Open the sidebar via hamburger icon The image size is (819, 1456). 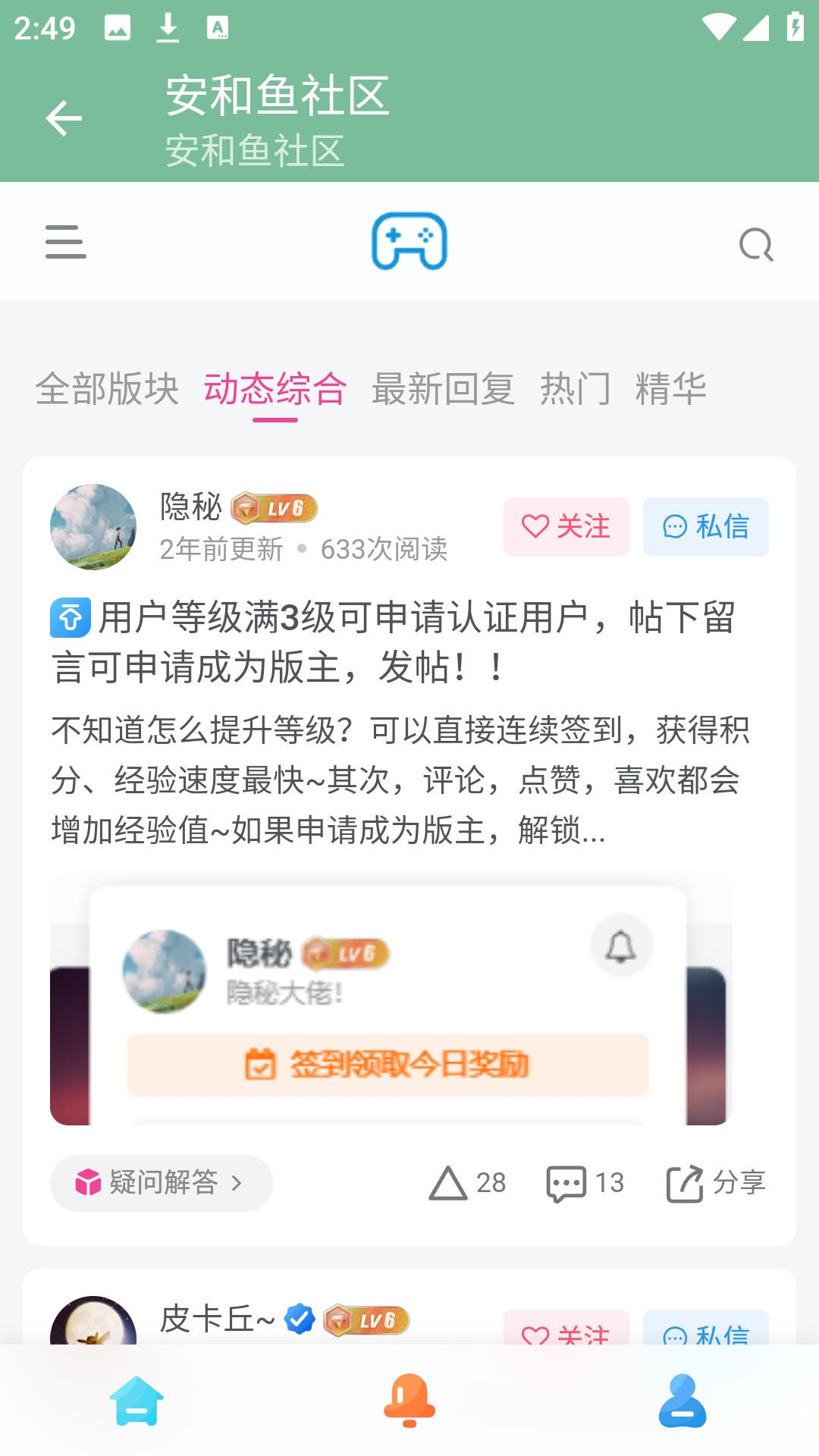click(x=65, y=241)
